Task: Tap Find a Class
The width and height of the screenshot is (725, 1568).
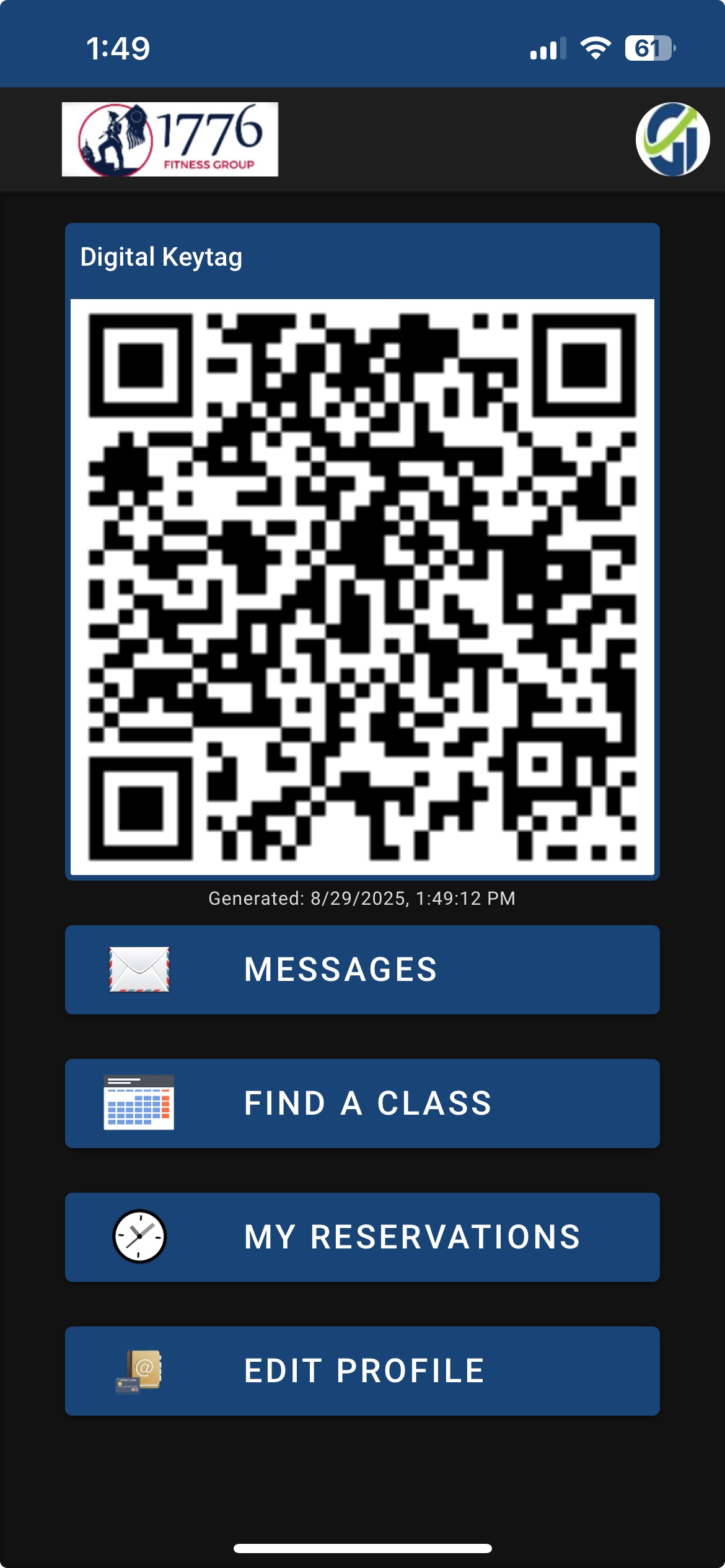Action: [x=362, y=1104]
